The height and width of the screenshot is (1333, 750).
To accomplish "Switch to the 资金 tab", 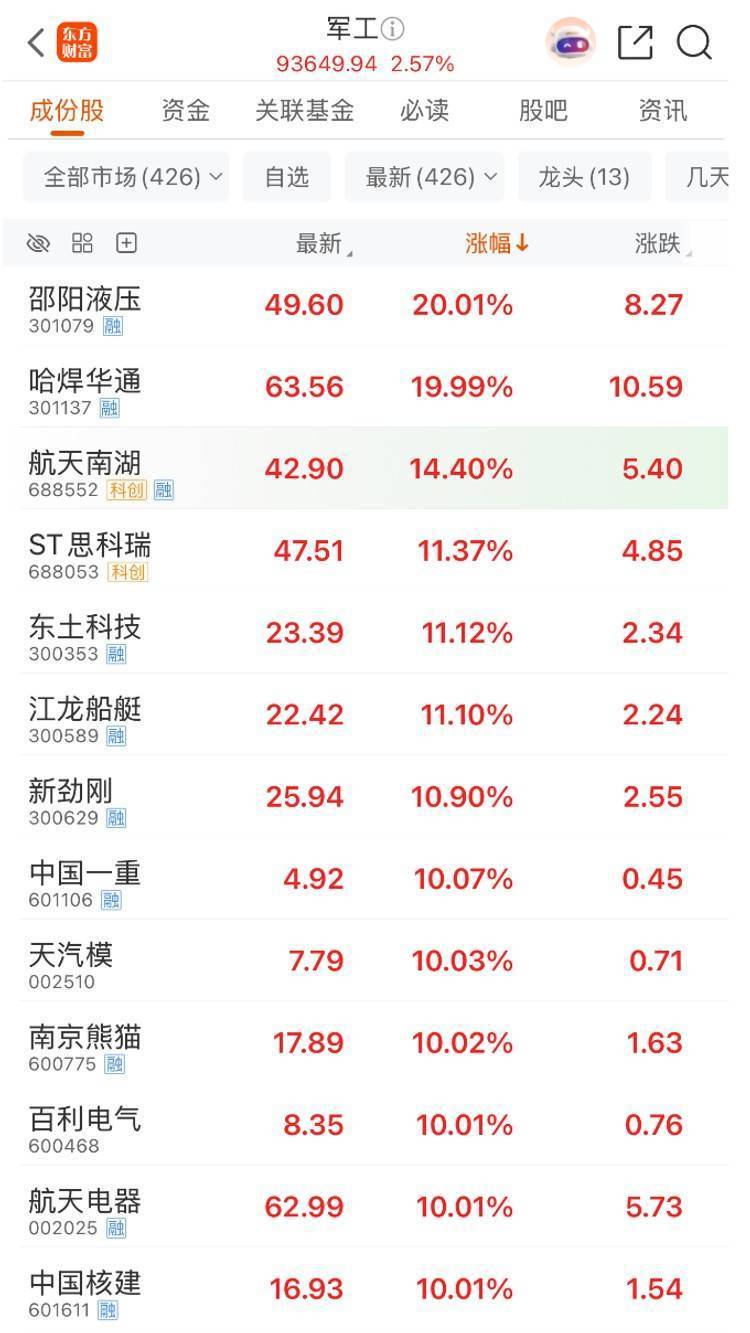I will pyautogui.click(x=186, y=112).
